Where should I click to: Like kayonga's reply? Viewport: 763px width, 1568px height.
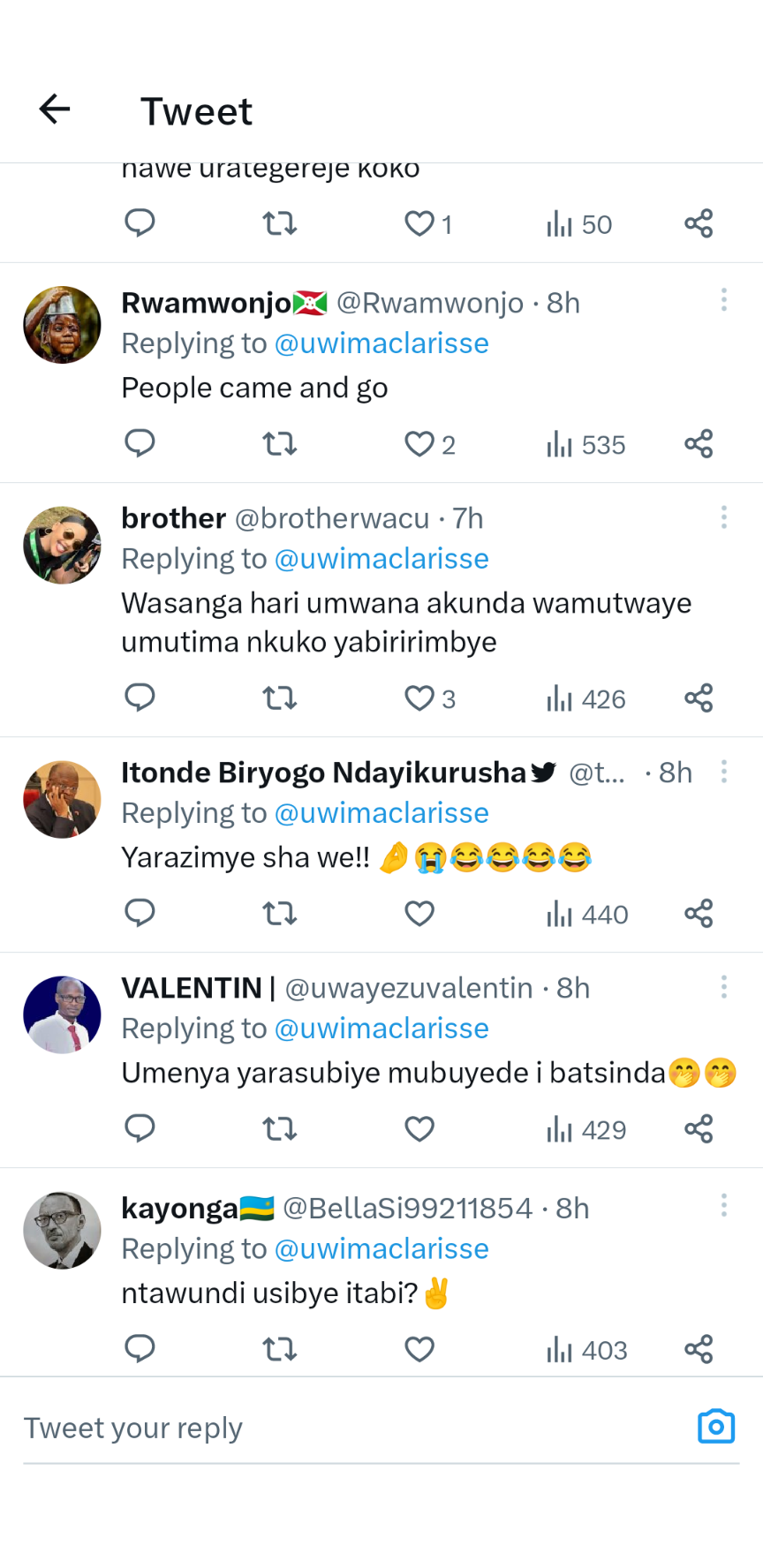[419, 1349]
